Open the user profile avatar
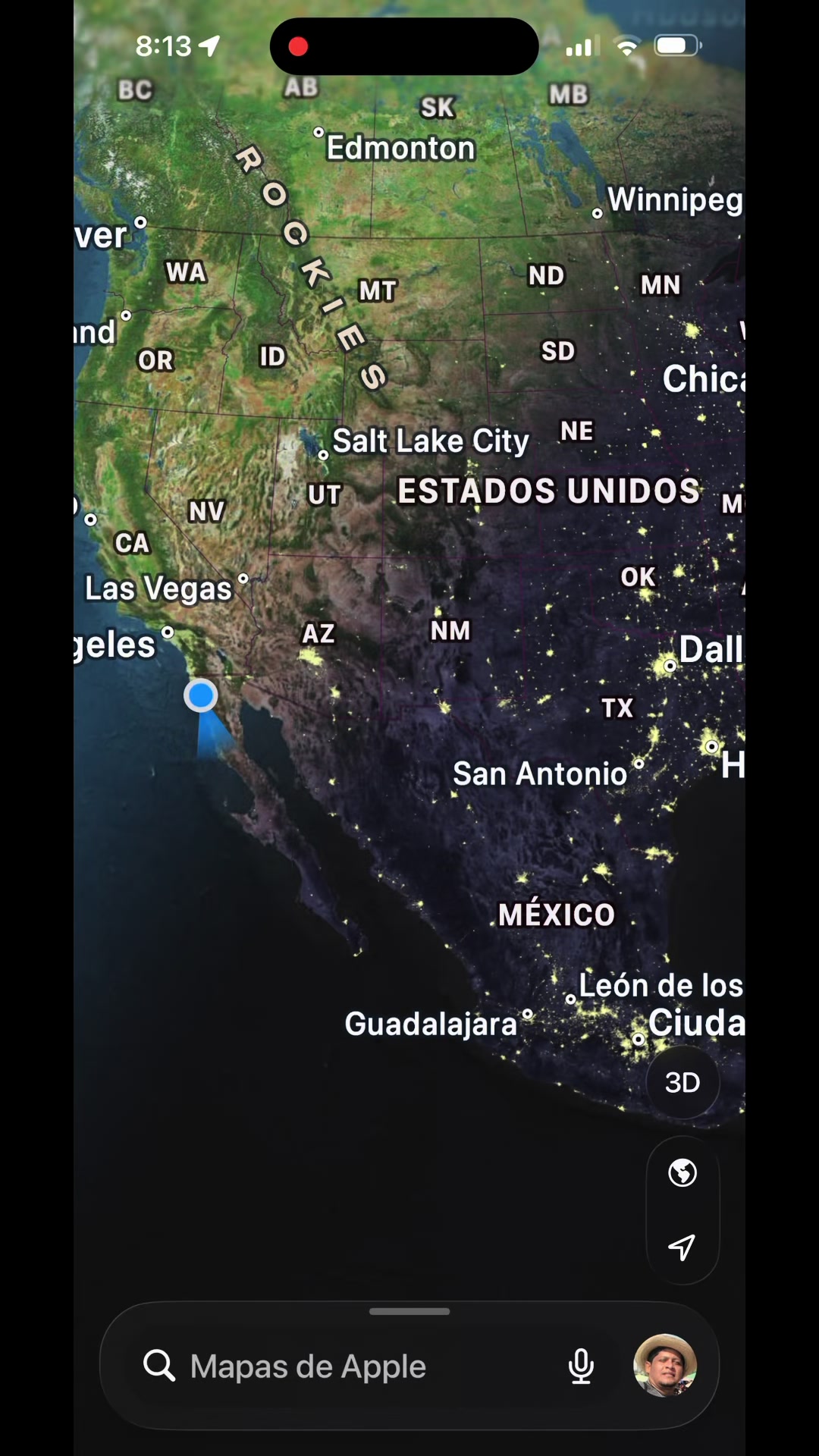Viewport: 819px width, 1456px height. 665,1365
